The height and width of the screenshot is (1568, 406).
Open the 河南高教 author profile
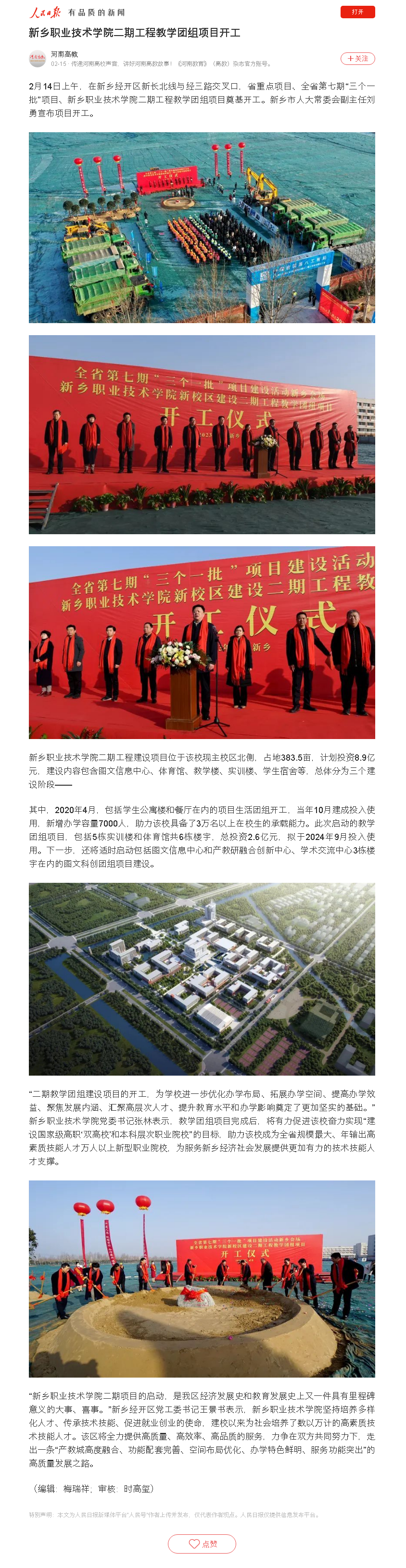pos(64,54)
